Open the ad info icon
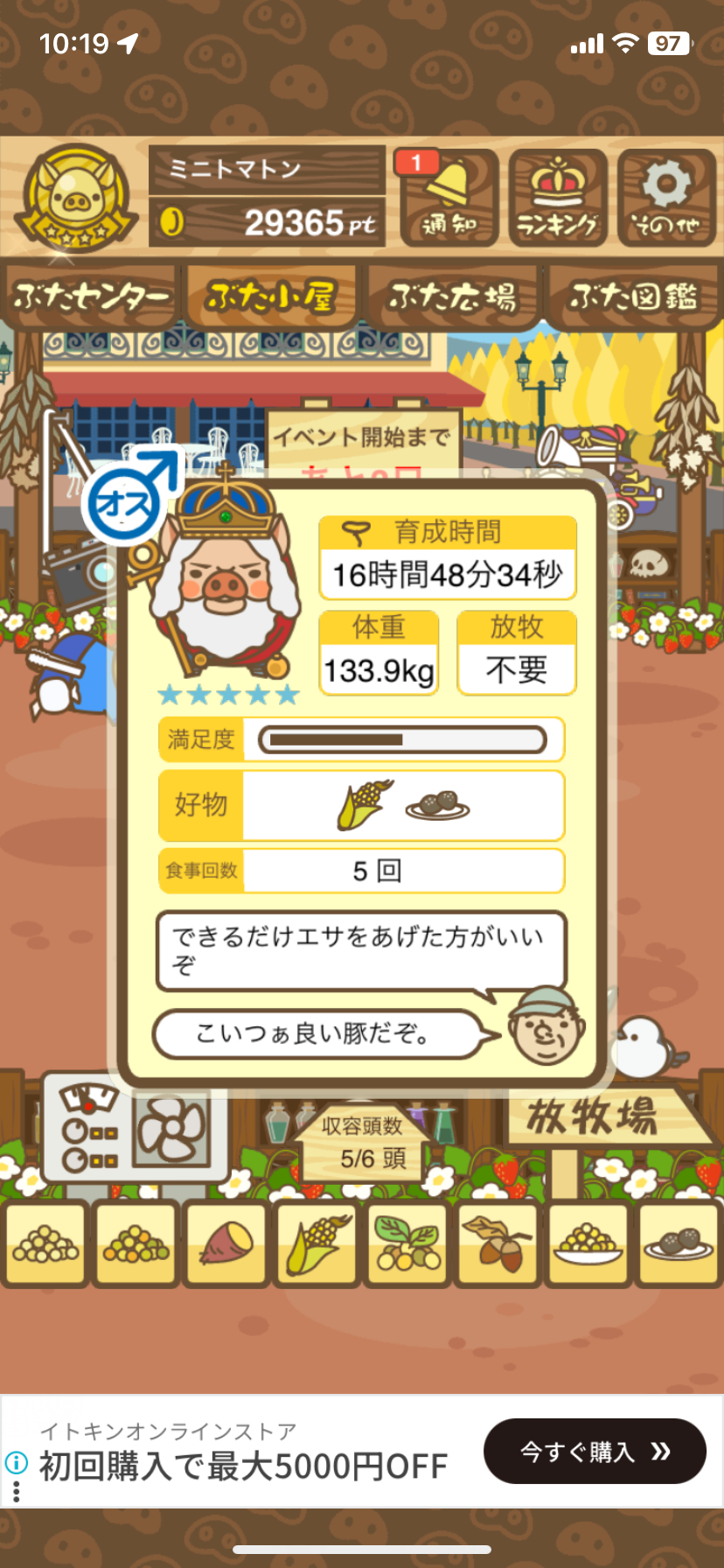This screenshot has height=1568, width=724. 16,1462
